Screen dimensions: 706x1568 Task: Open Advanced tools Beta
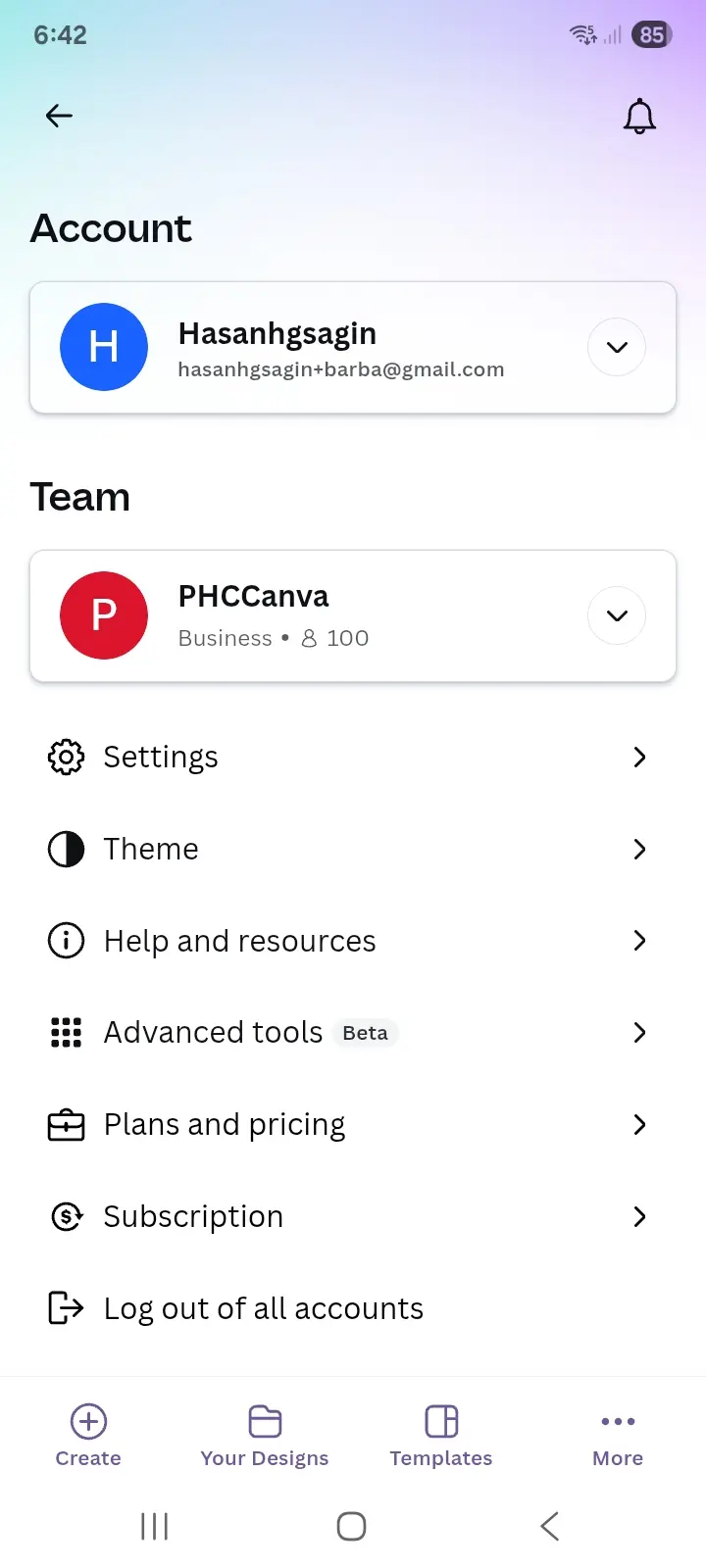(x=353, y=1032)
